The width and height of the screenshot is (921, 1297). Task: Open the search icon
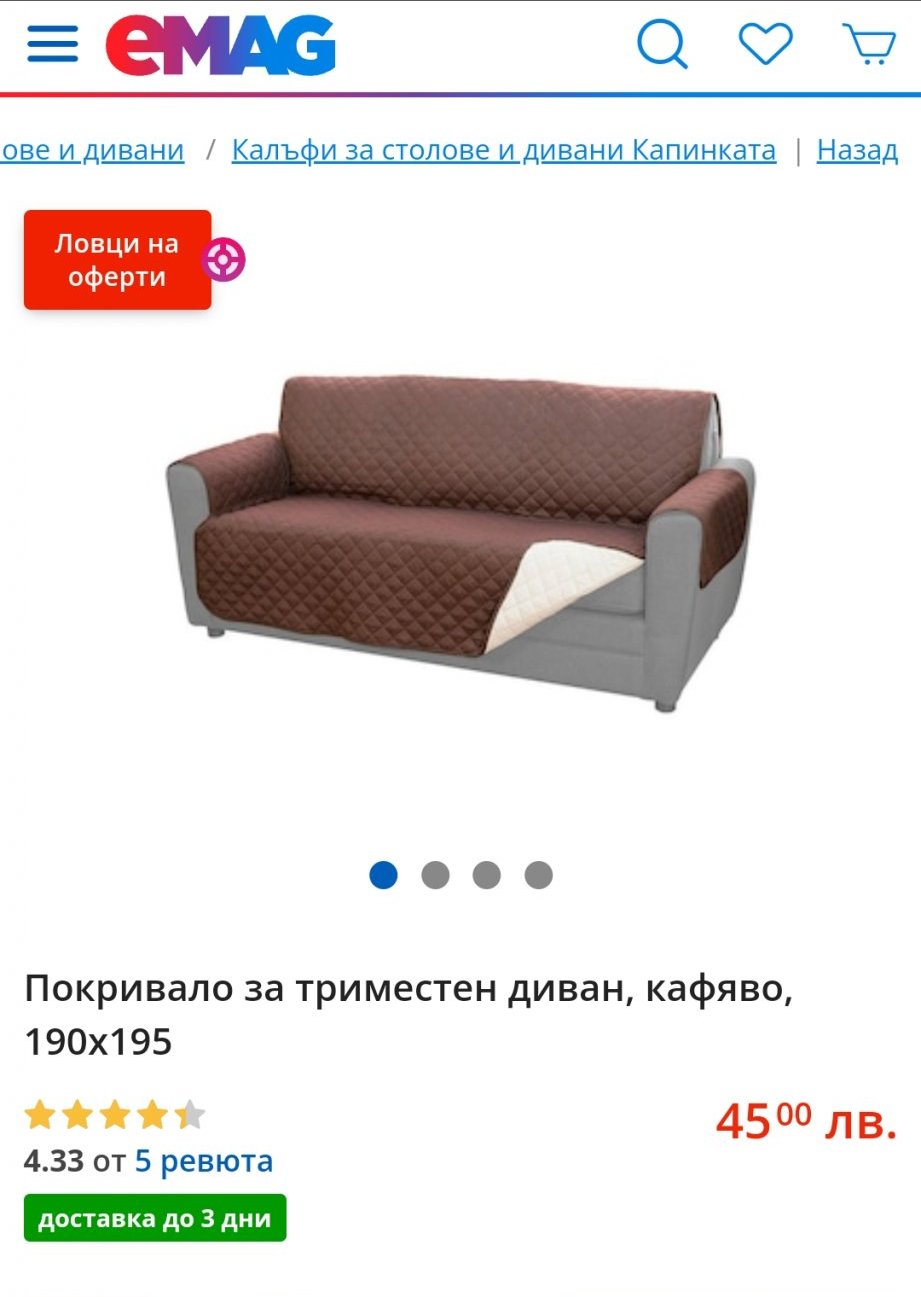point(662,44)
